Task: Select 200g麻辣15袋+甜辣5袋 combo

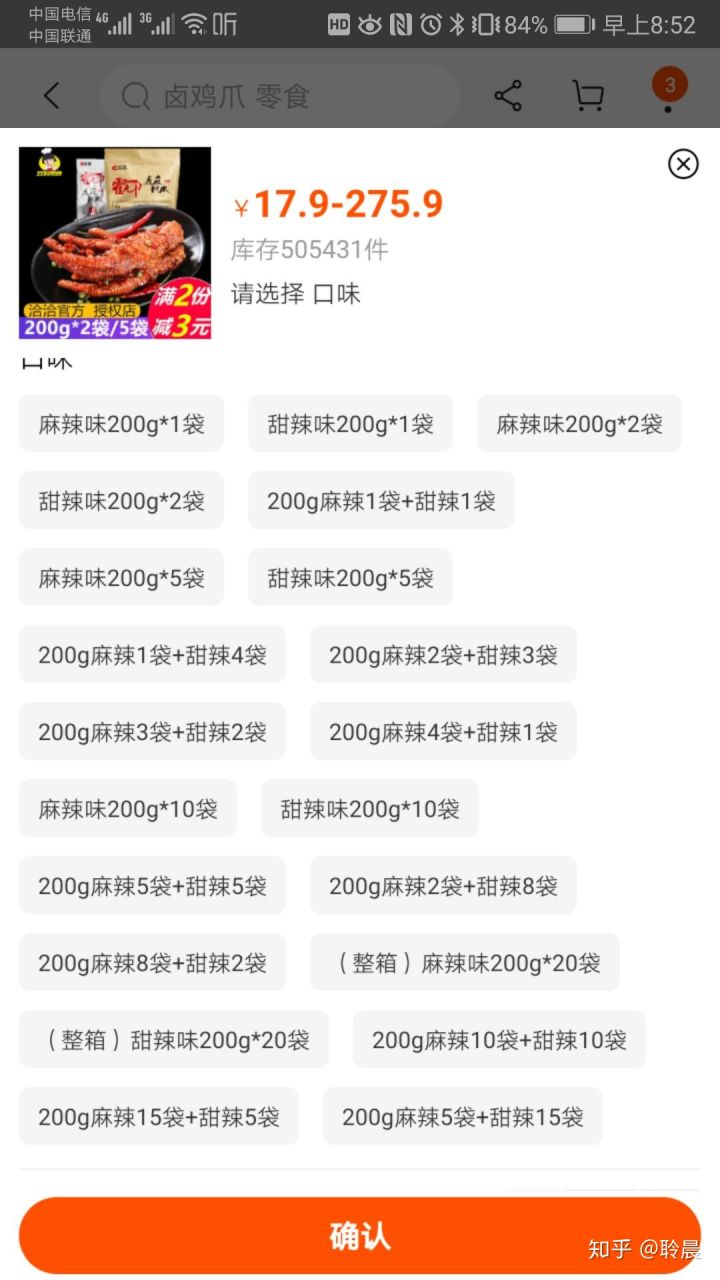Action: point(160,1116)
